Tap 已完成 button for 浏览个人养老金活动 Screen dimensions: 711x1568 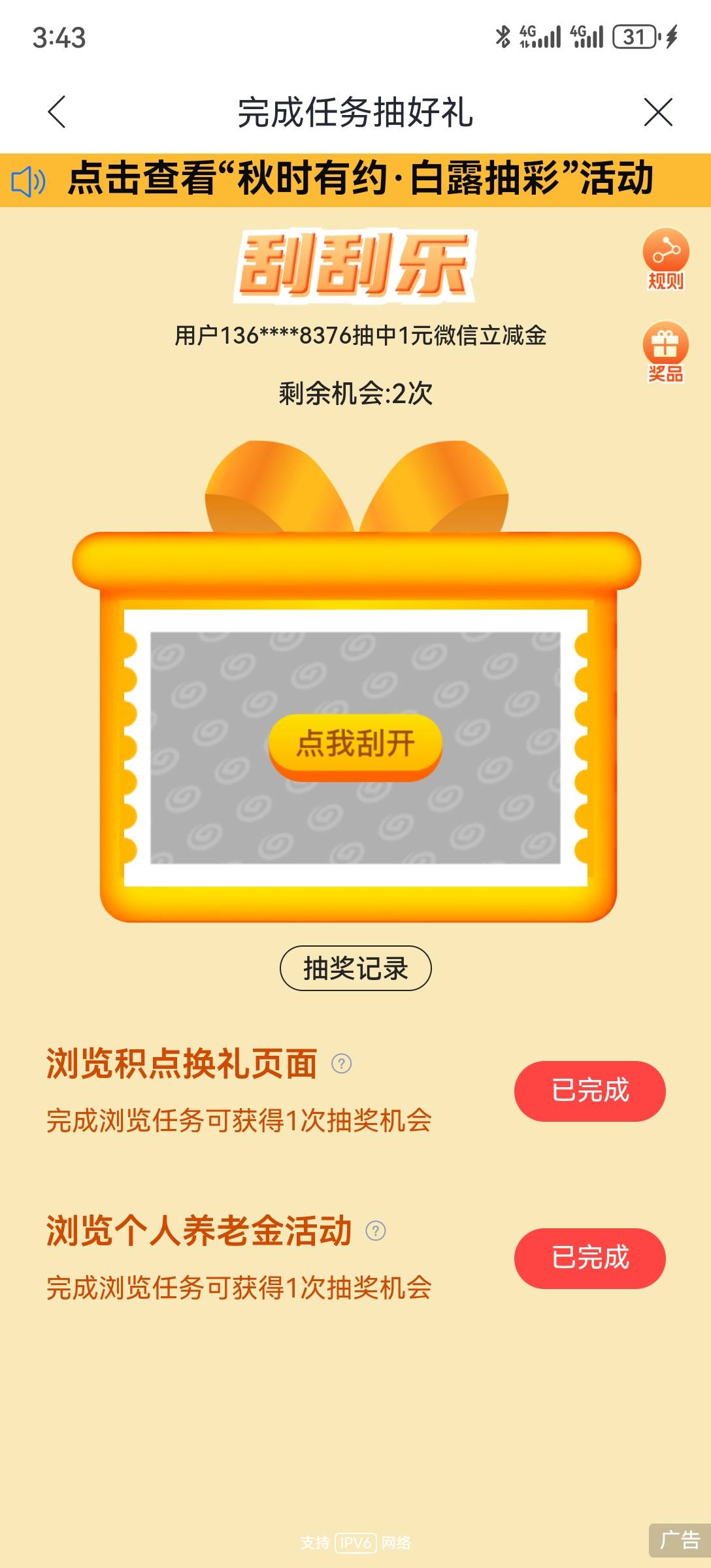pos(589,1258)
